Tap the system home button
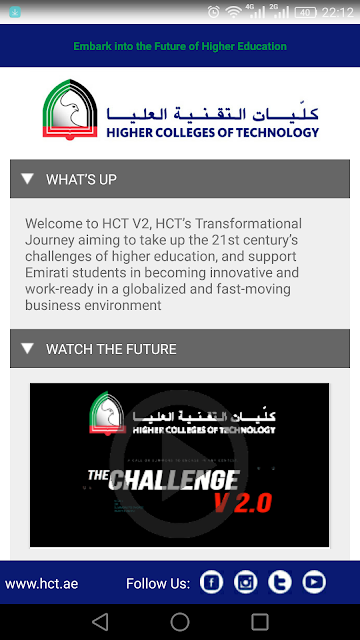 click(180, 622)
